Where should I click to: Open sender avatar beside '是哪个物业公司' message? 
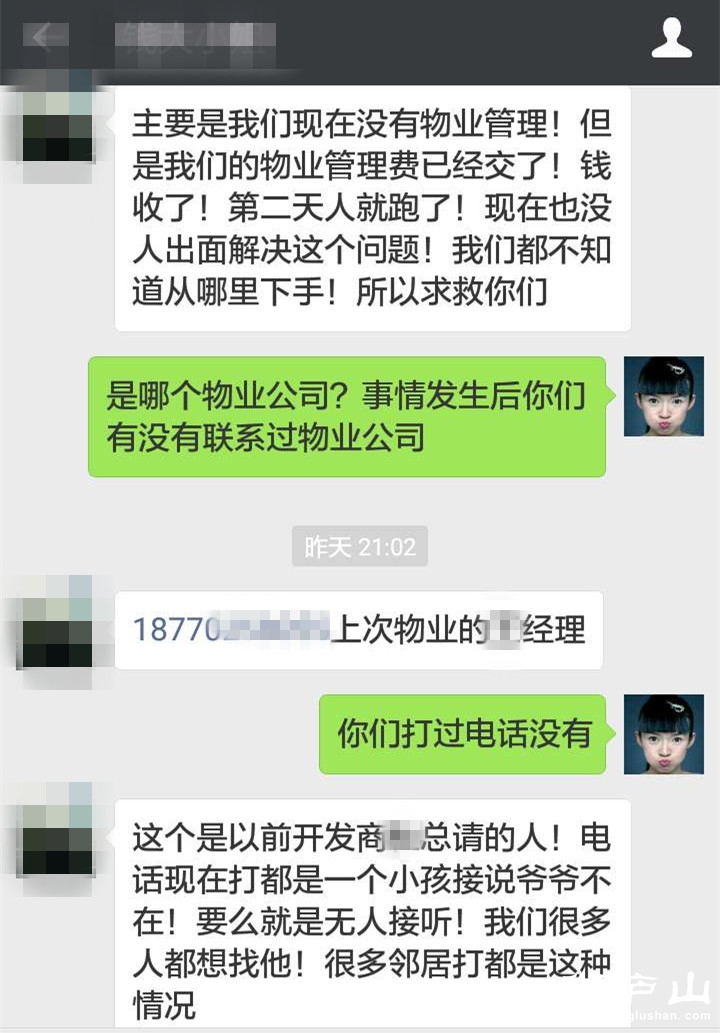tap(663, 396)
